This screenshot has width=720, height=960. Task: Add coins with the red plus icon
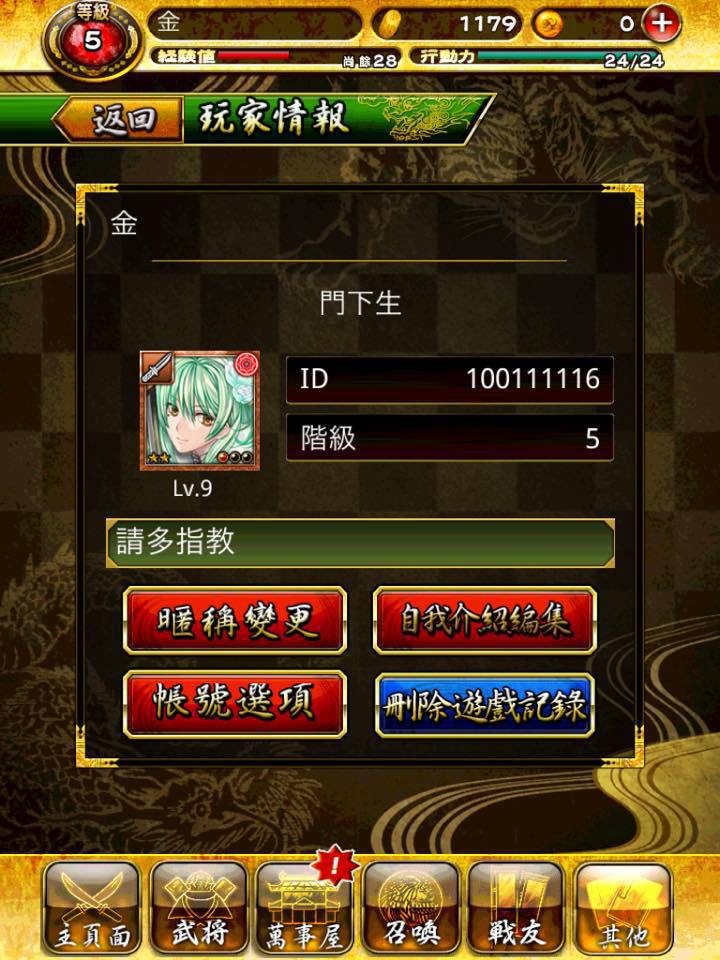point(661,22)
